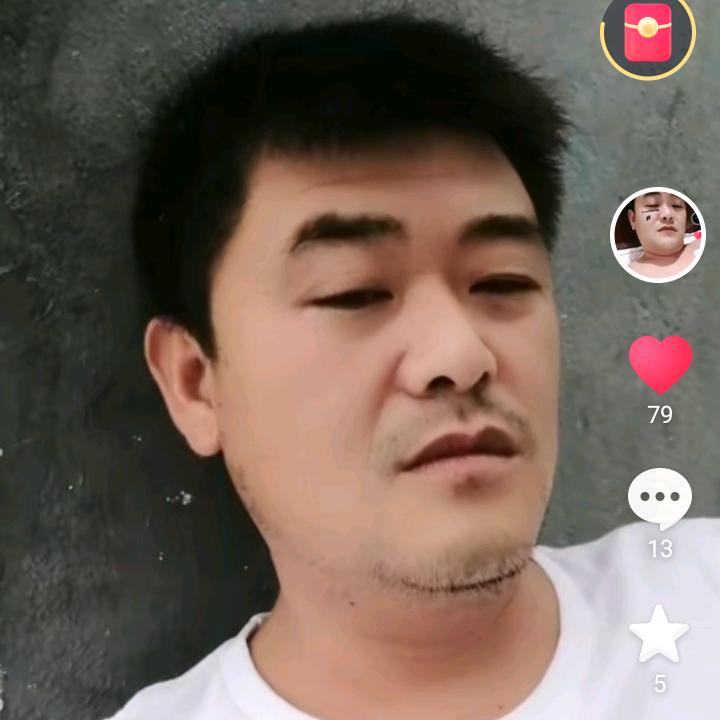This screenshot has width=720, height=720.
Task: Open the comments bubble
Action: click(x=660, y=499)
